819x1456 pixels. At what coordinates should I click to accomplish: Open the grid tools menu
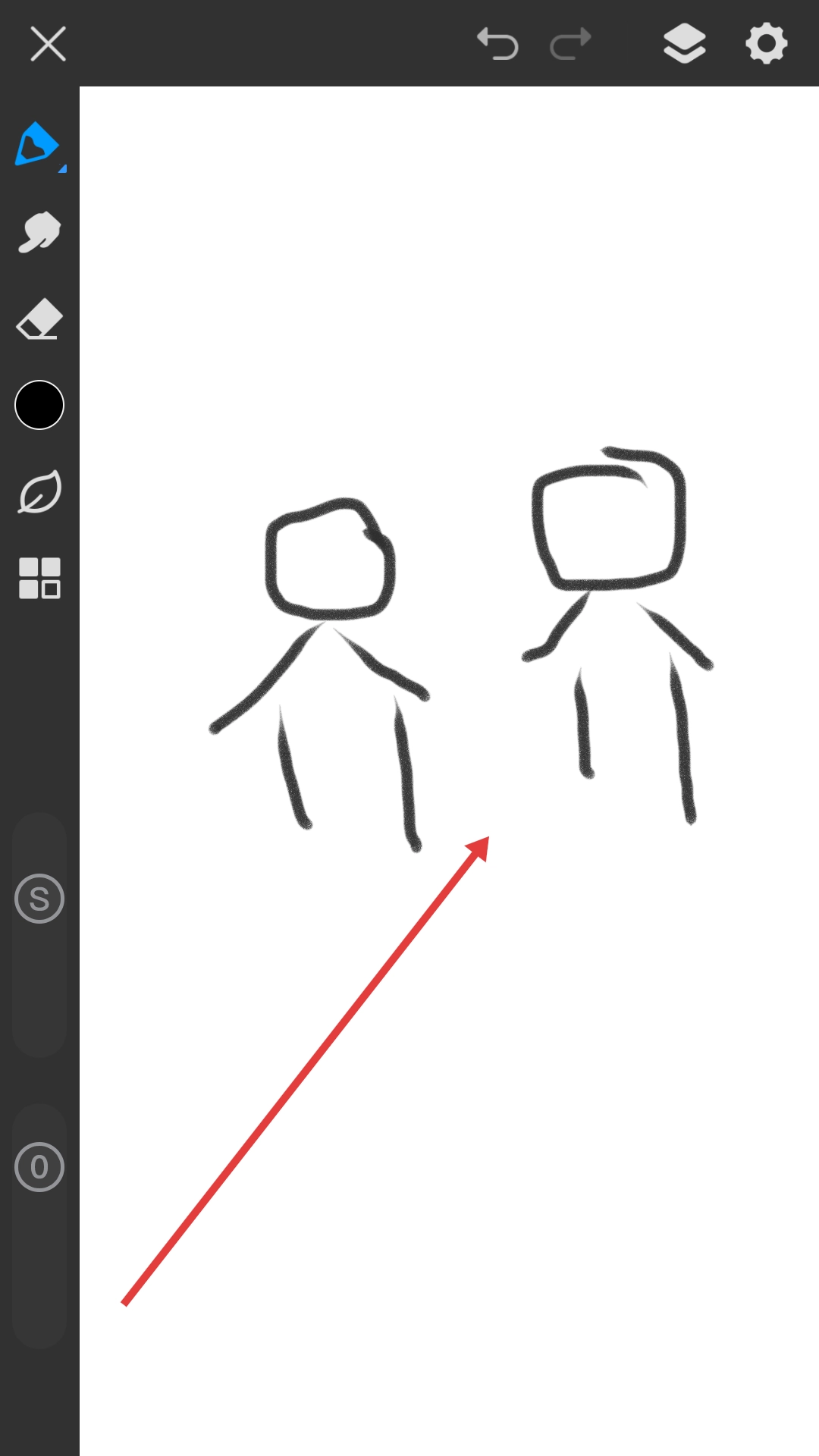click(39, 579)
